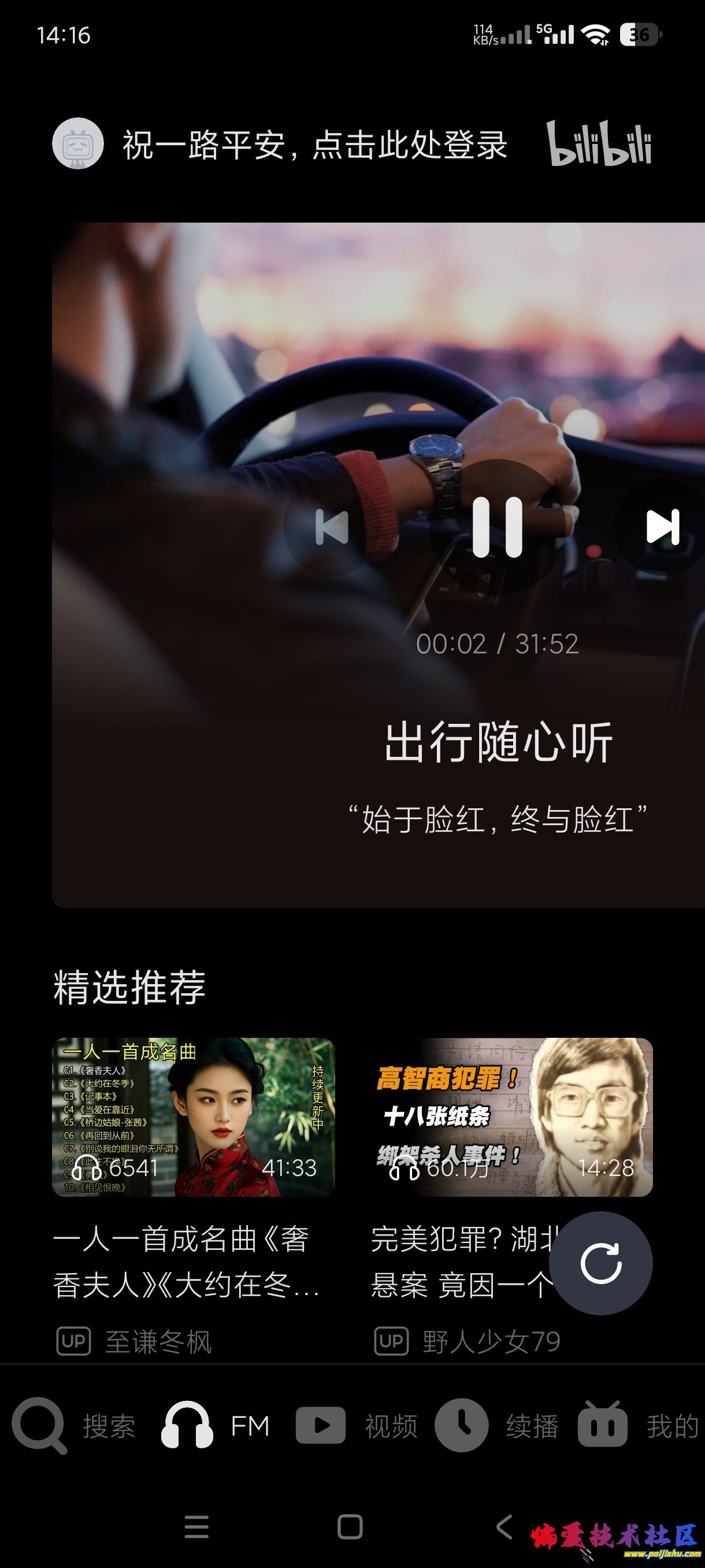
Task: Tap the system back button
Action: [x=504, y=1527]
